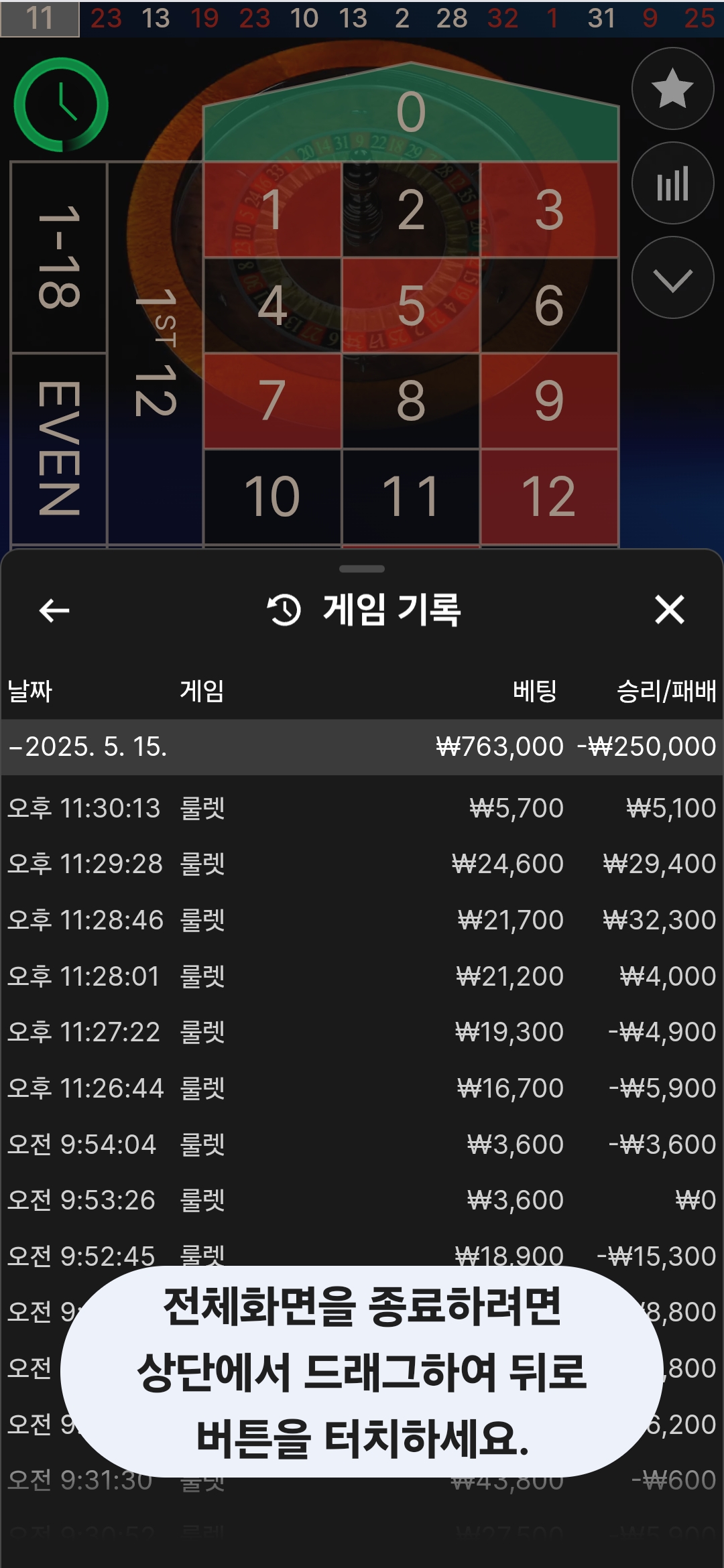Open the roulette record from 오전 9:53:26
This screenshot has height=1568, width=724.
pyautogui.click(x=362, y=1200)
